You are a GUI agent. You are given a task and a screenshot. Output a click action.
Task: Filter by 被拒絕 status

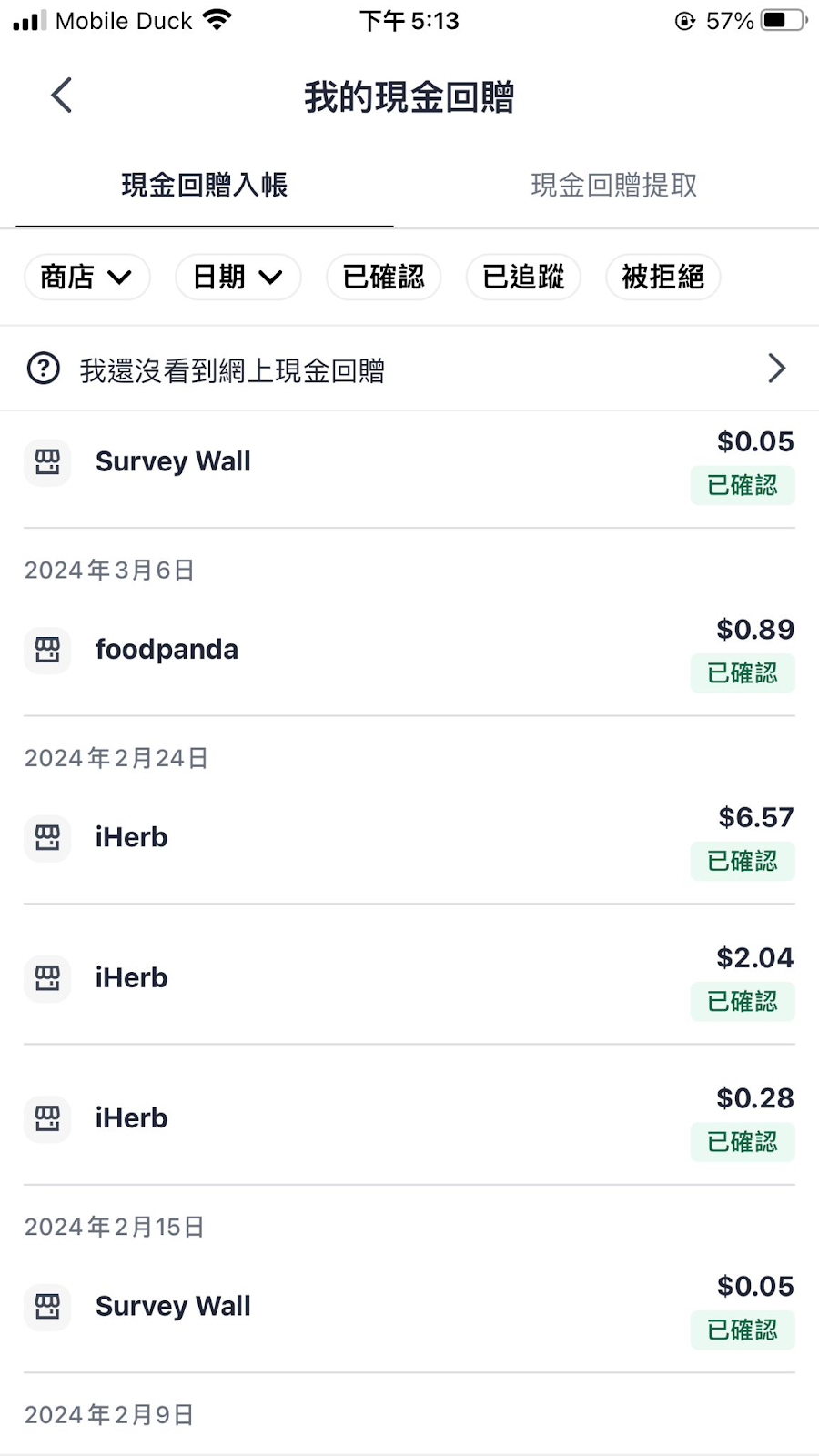[x=662, y=277]
